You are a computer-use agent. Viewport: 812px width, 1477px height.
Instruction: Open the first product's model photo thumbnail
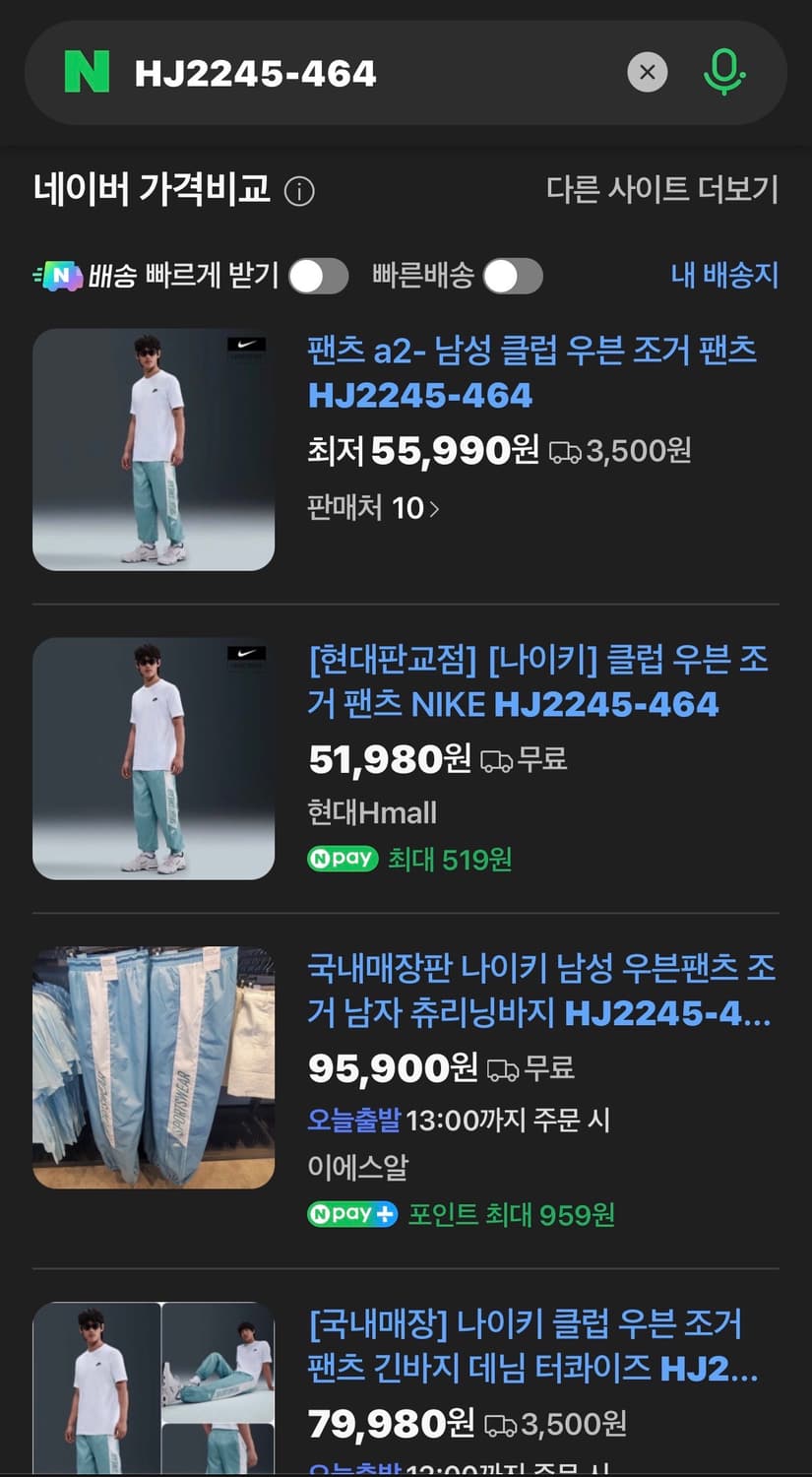pos(155,450)
